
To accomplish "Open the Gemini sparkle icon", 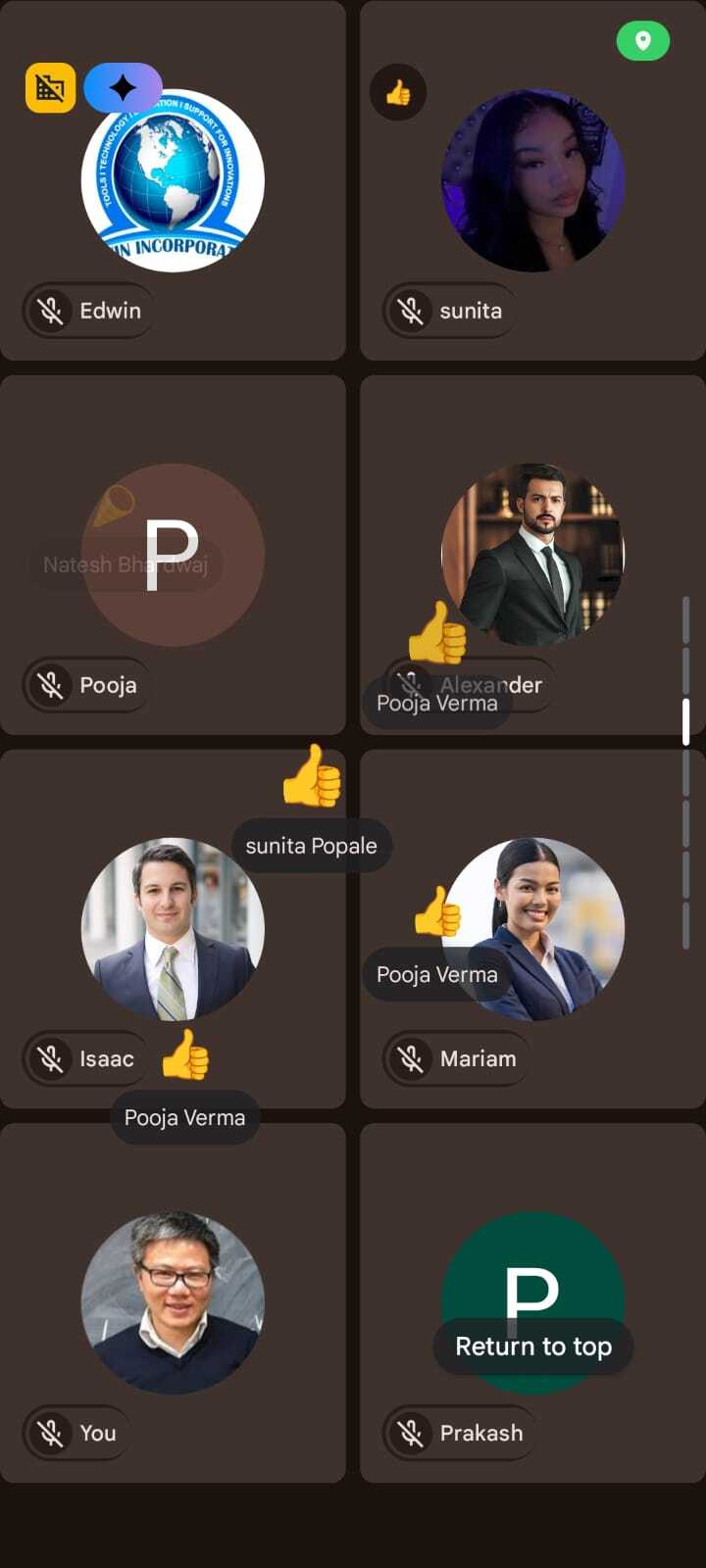I will 123,88.
